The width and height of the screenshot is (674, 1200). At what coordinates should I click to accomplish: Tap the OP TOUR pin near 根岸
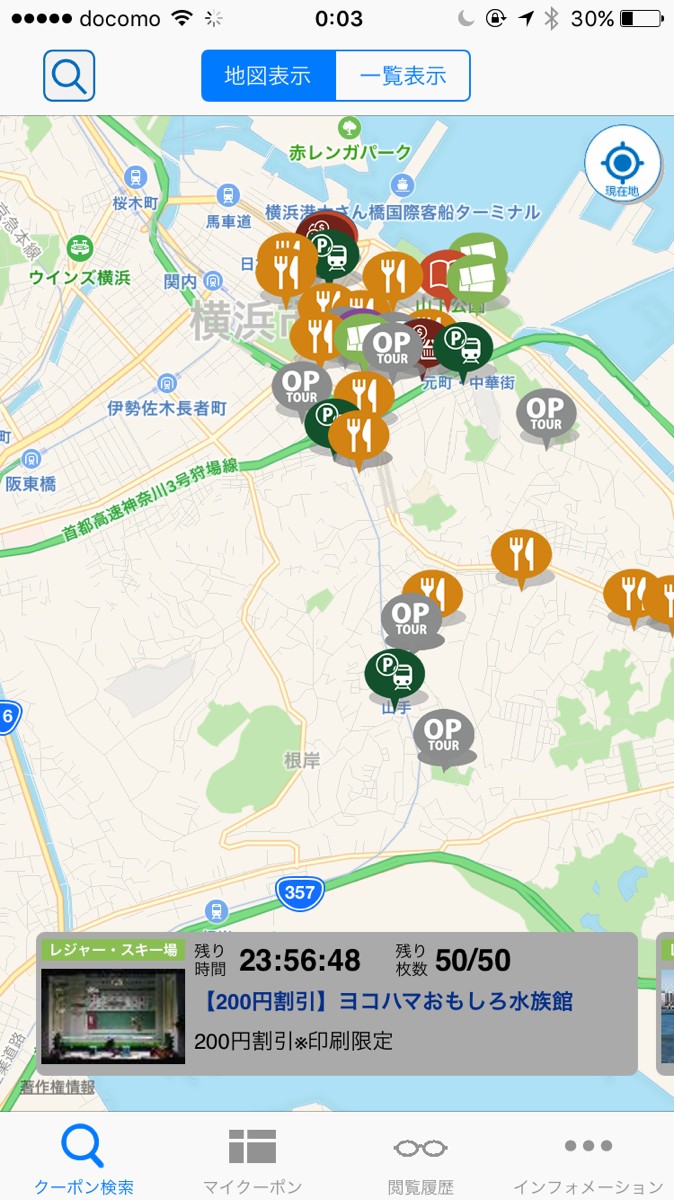pos(443,735)
